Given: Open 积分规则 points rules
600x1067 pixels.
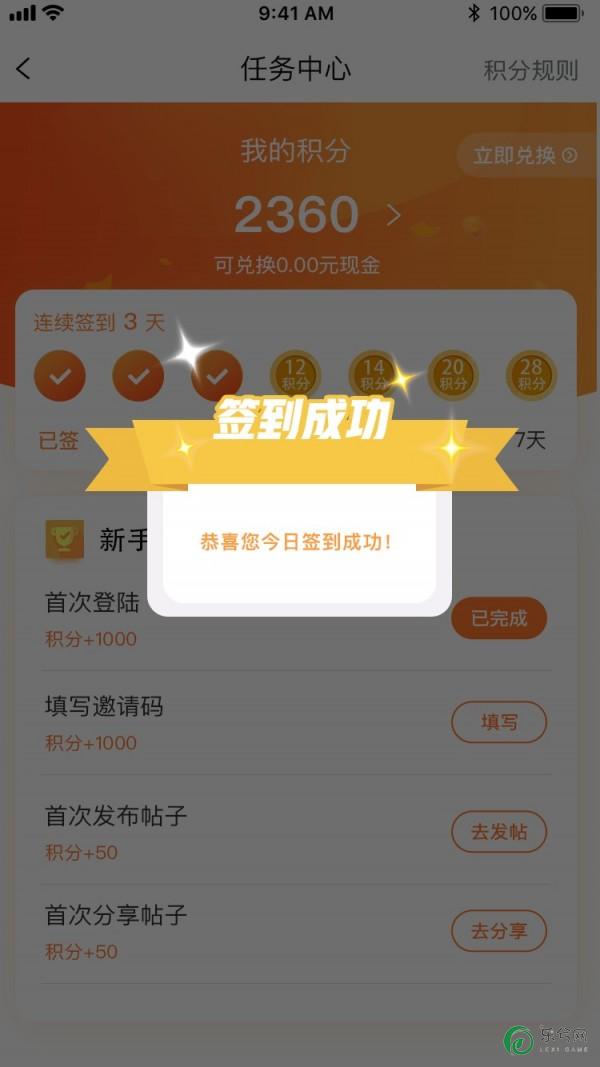Looking at the screenshot, I should [x=530, y=70].
